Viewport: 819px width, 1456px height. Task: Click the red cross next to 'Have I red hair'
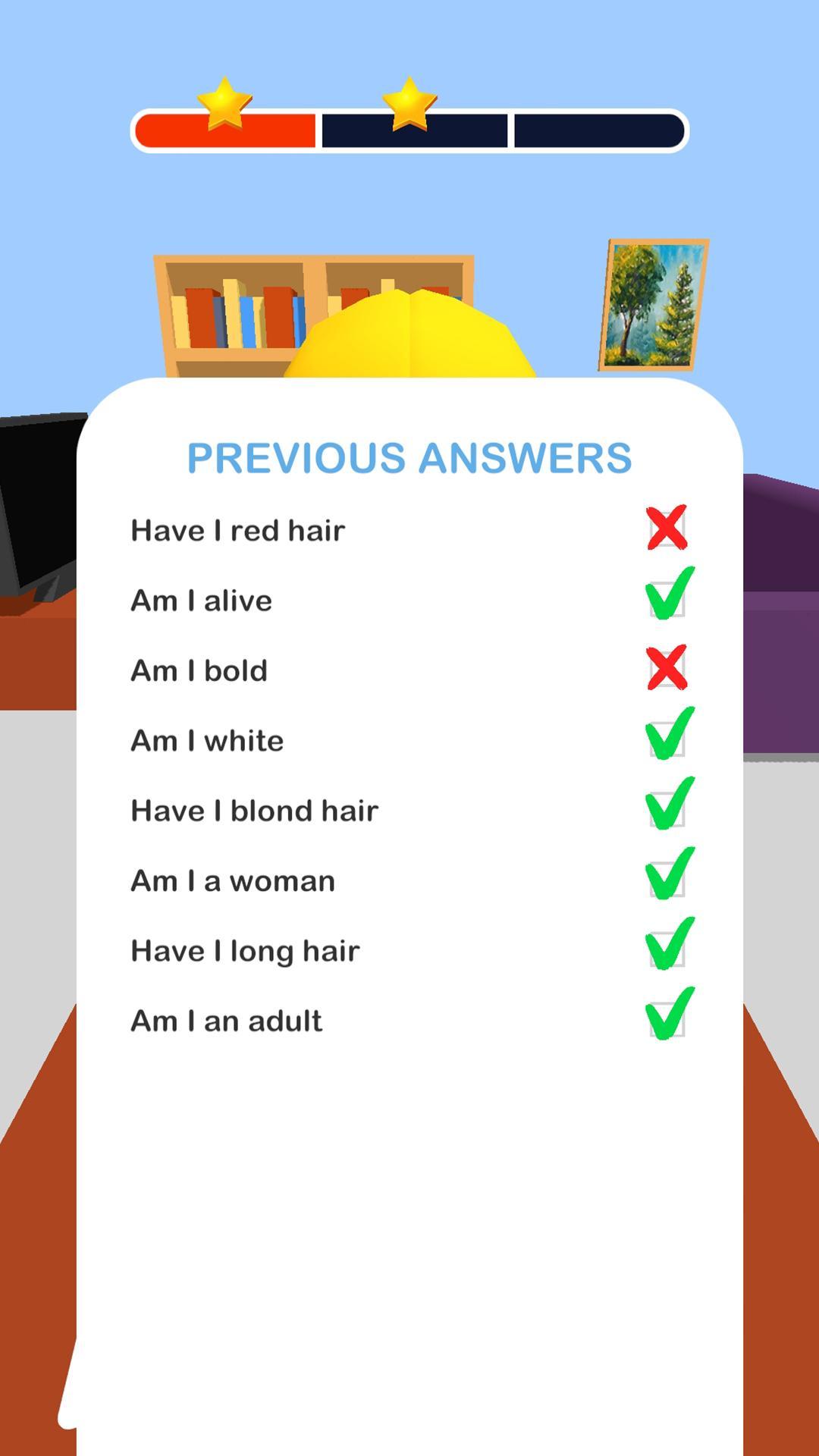point(667,529)
